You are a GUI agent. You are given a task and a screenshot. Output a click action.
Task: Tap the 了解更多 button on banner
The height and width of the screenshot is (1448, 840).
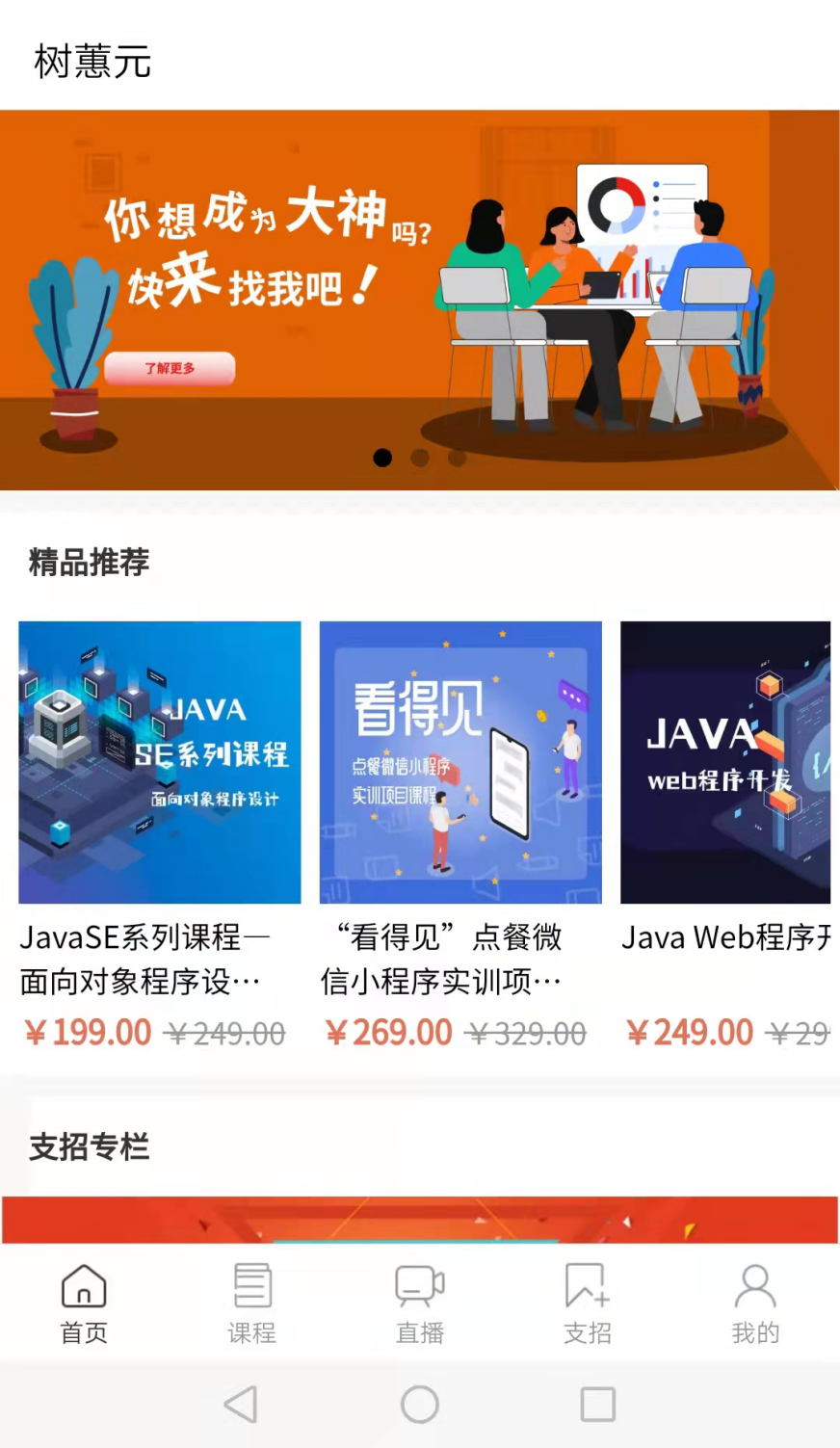(x=170, y=368)
